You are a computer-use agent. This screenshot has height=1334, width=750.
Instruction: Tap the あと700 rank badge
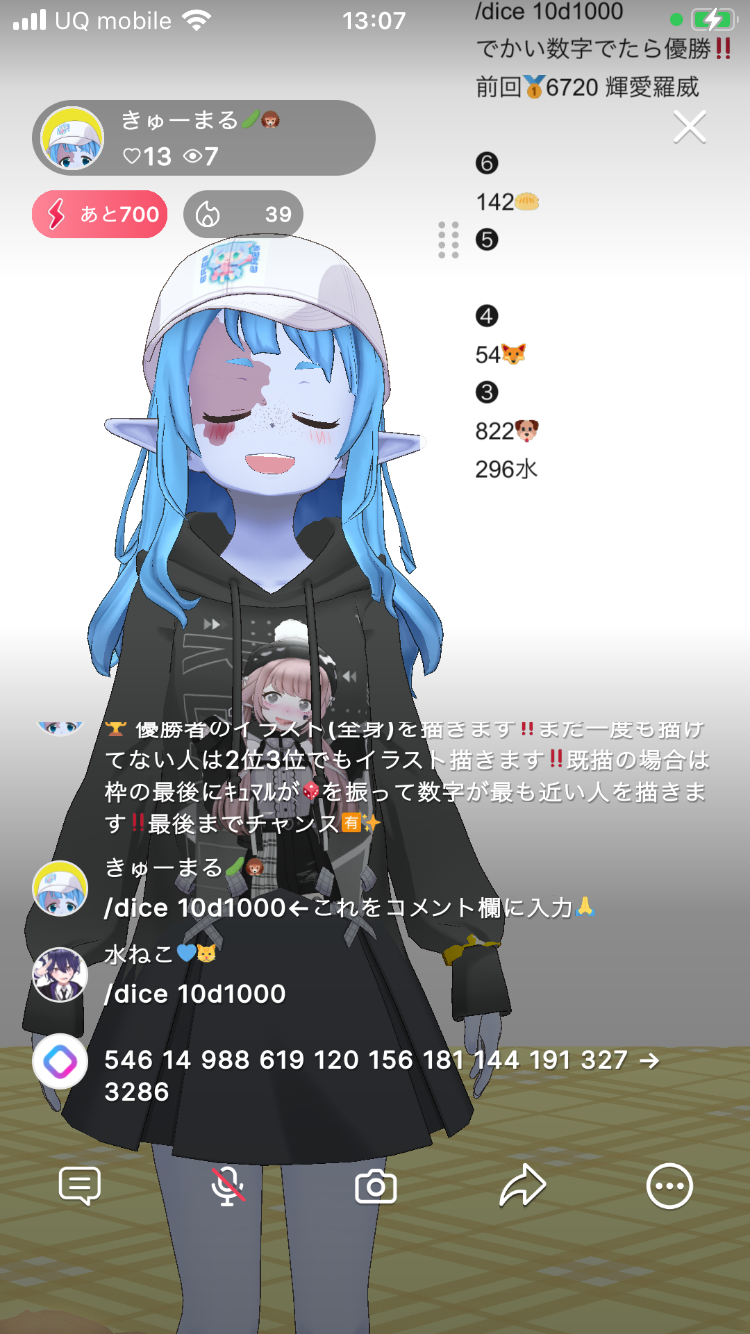point(100,214)
